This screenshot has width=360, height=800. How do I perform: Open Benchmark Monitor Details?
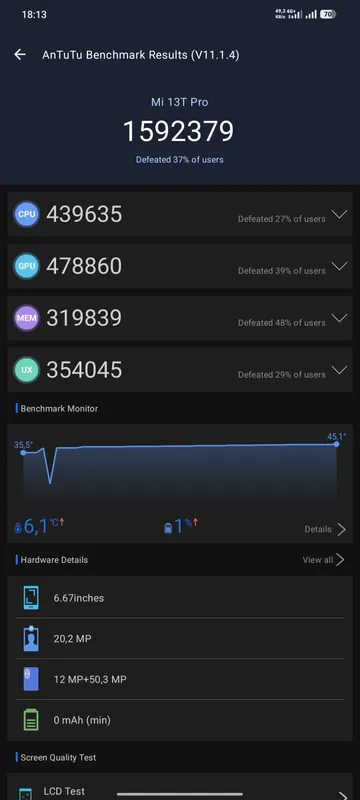pos(325,529)
